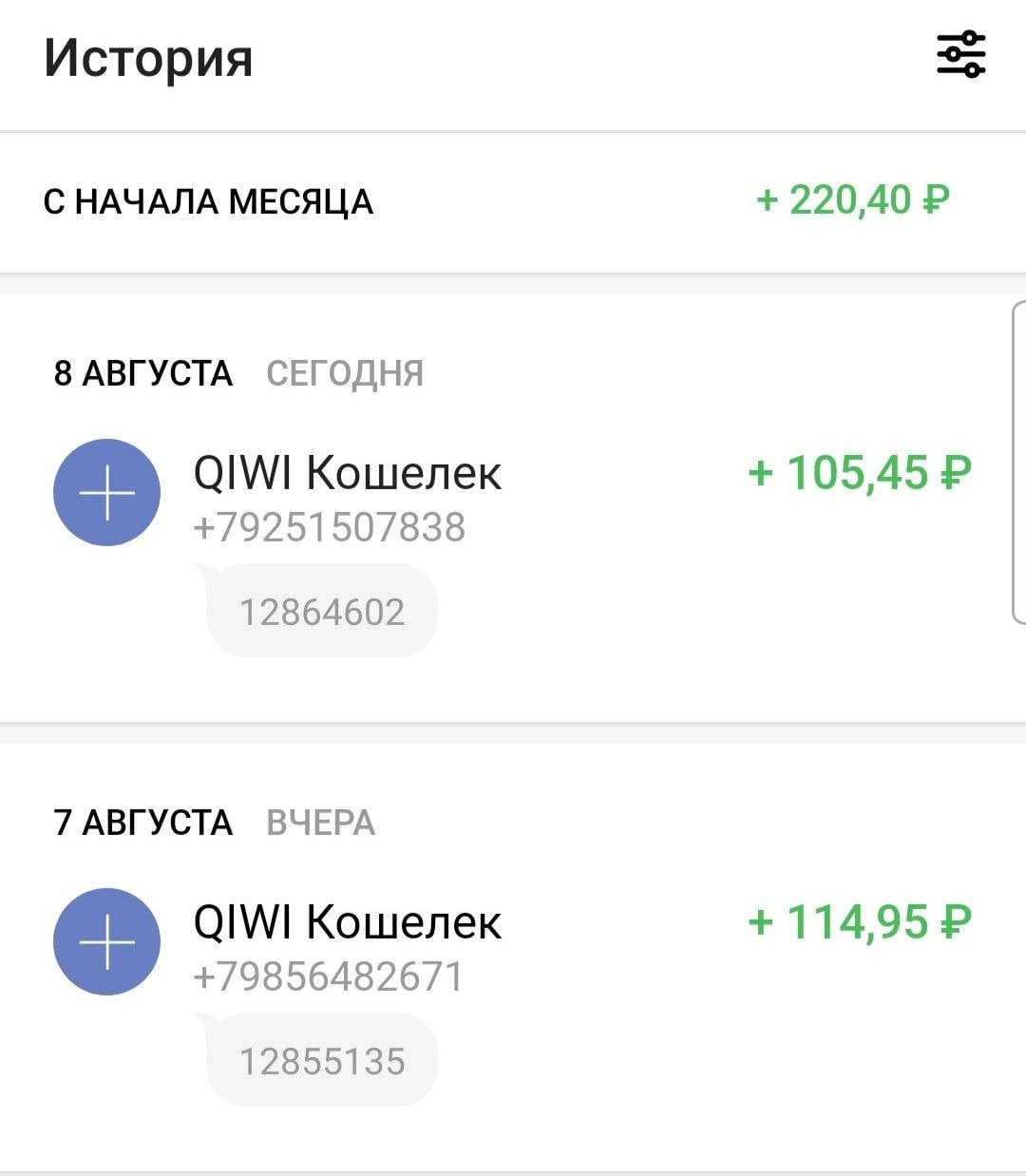Open the month-to-date summary row

(513, 201)
